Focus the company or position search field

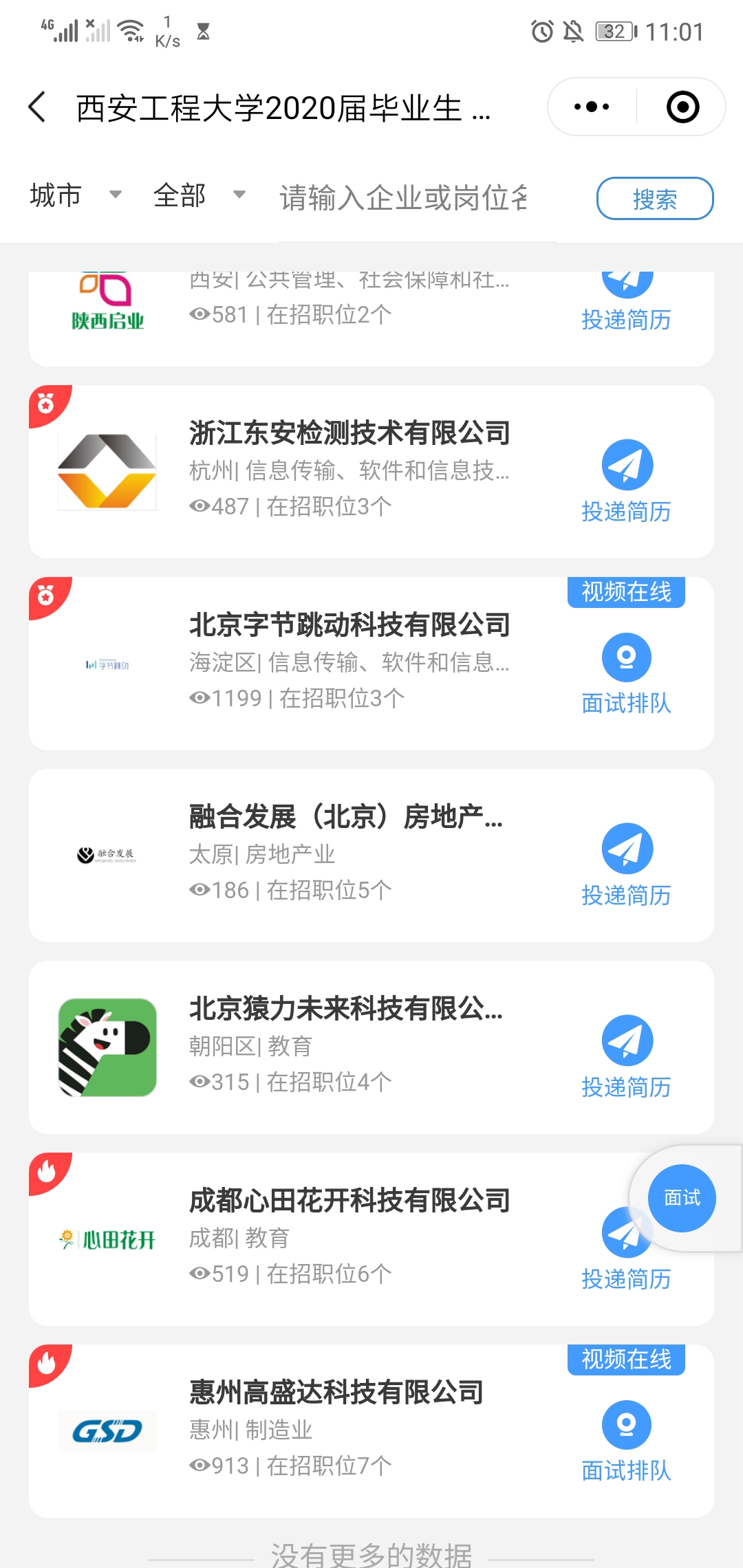pos(403,198)
